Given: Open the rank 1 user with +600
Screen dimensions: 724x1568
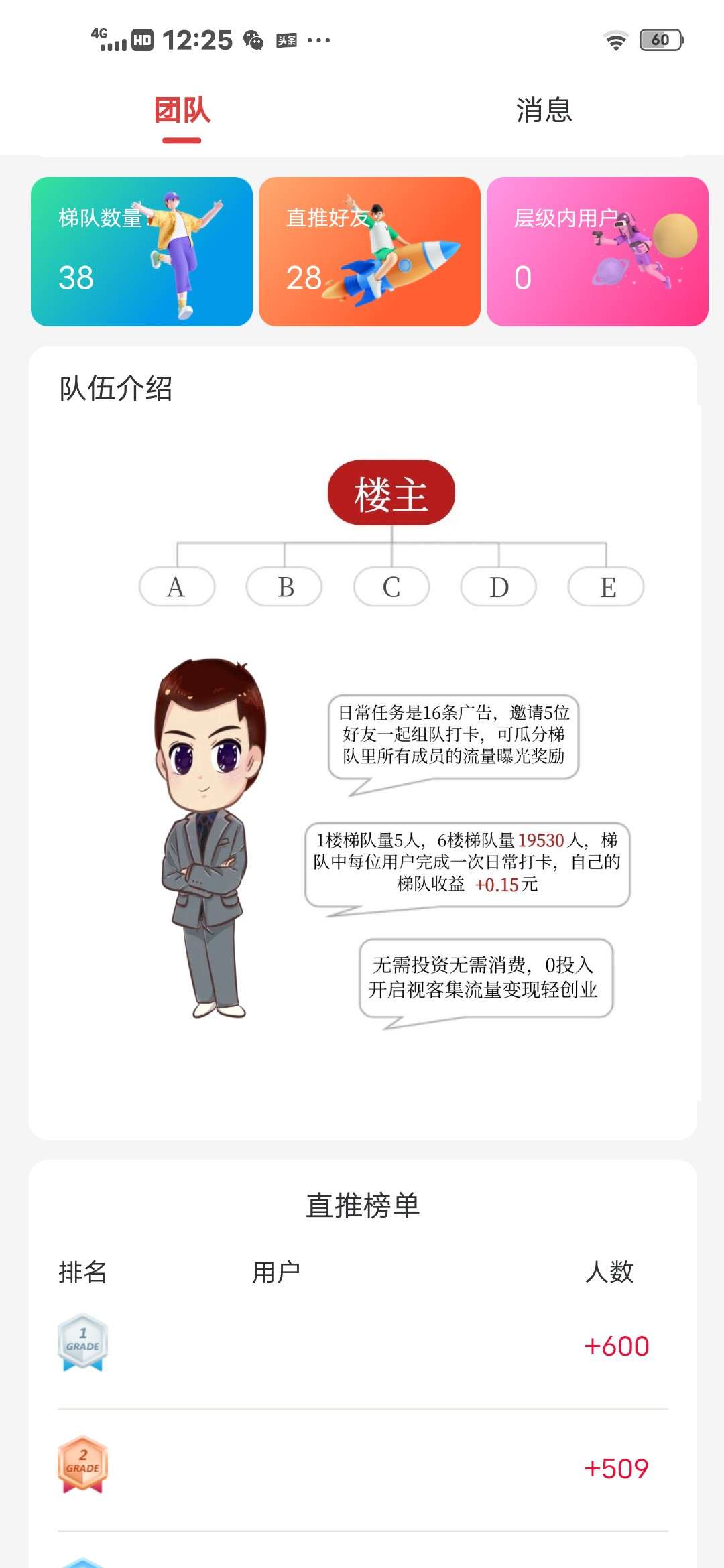Looking at the screenshot, I should point(362,1346).
